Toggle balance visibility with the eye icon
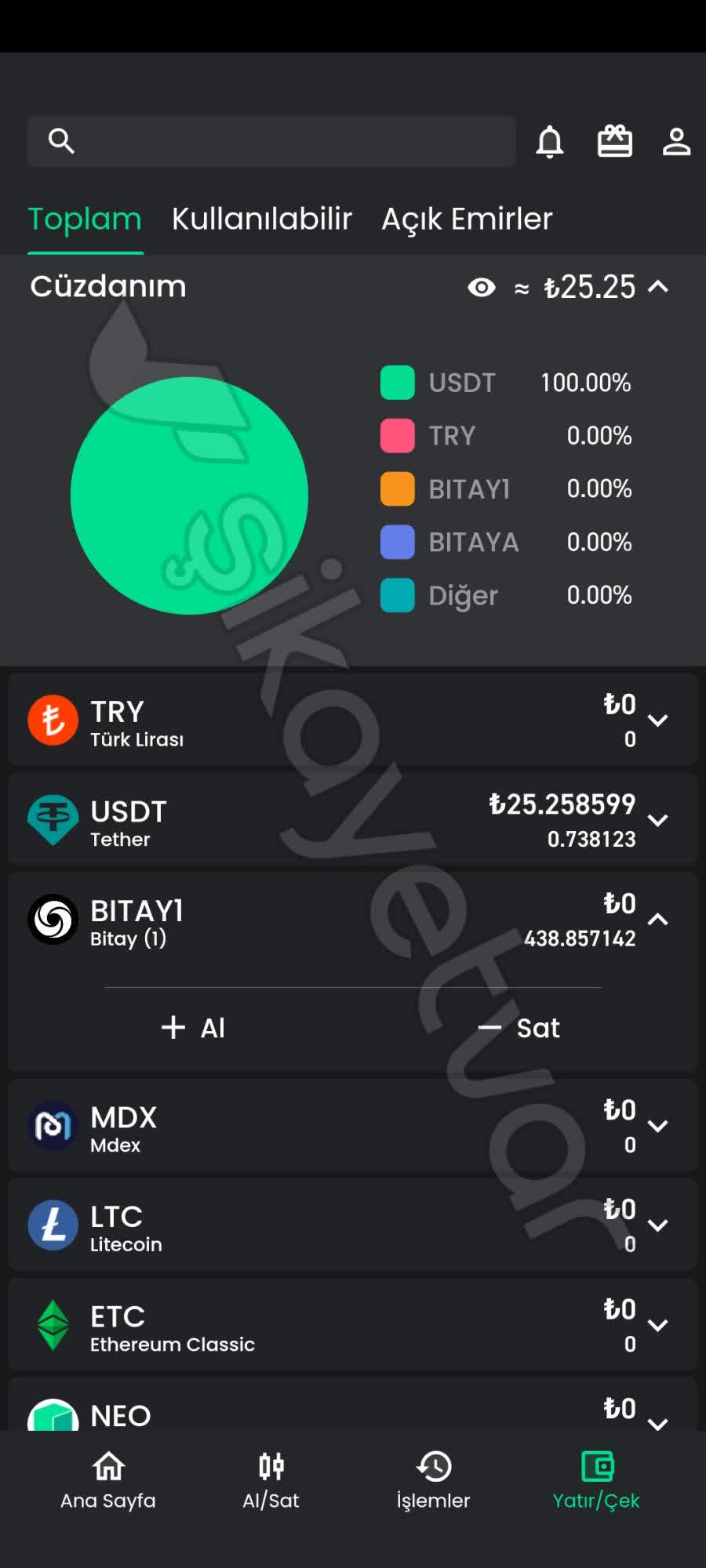The height and width of the screenshot is (1568, 706). tap(482, 288)
